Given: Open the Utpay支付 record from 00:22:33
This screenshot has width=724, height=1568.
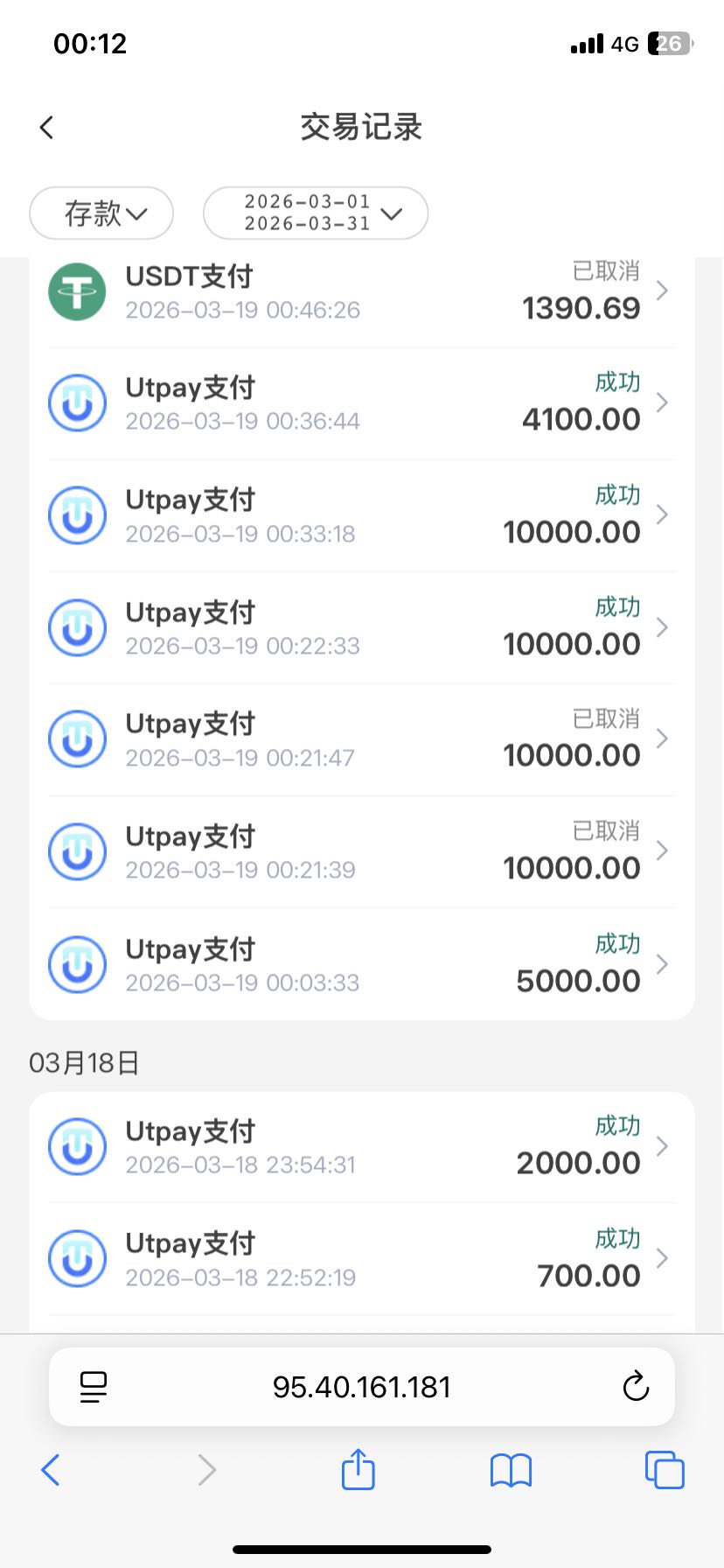Looking at the screenshot, I should point(361,627).
